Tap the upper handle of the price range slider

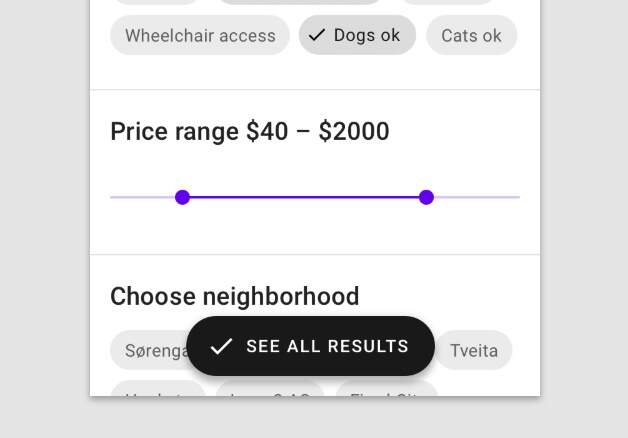pyautogui.click(x=426, y=197)
